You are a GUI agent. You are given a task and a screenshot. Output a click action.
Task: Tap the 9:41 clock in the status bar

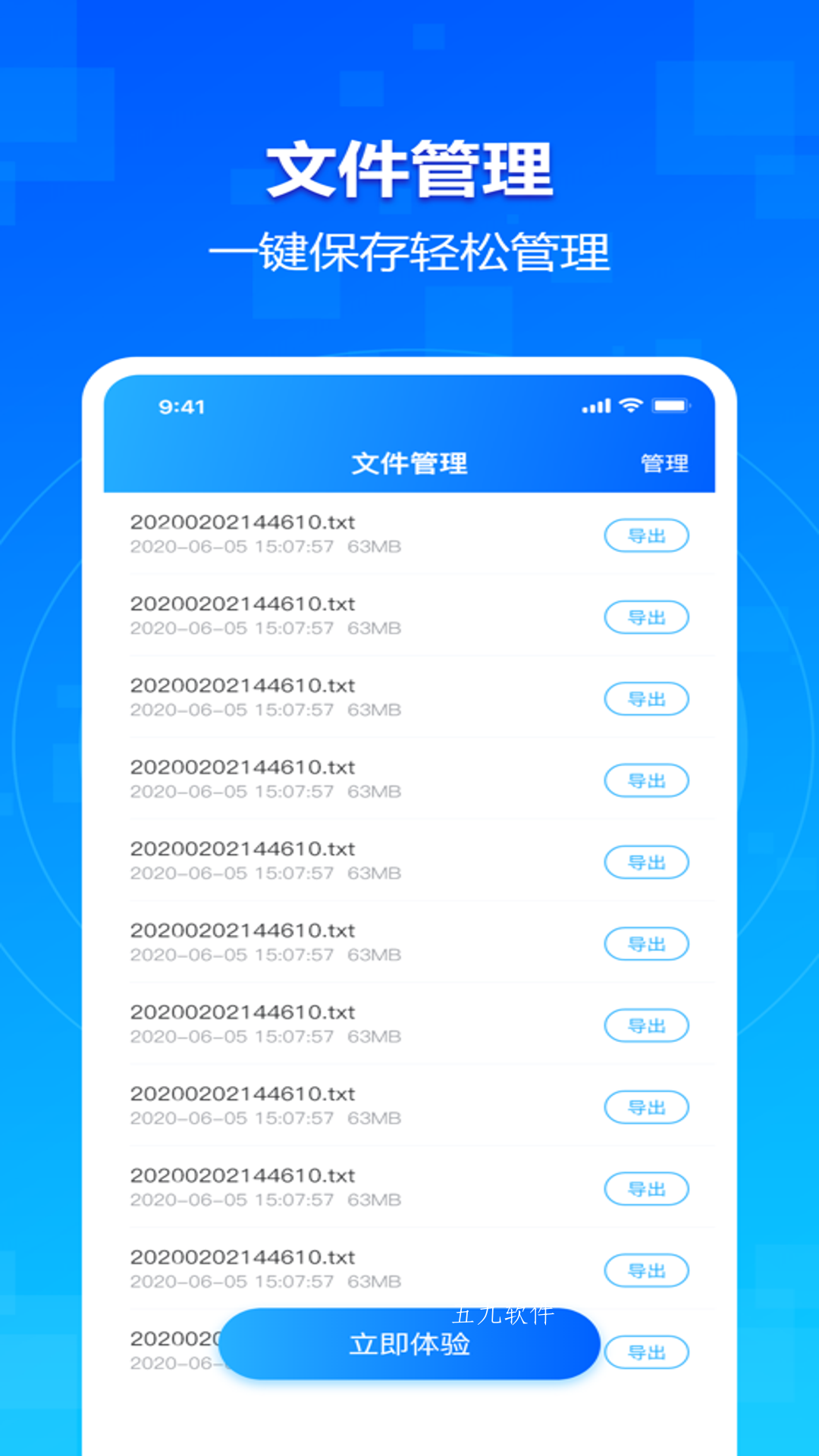181,406
